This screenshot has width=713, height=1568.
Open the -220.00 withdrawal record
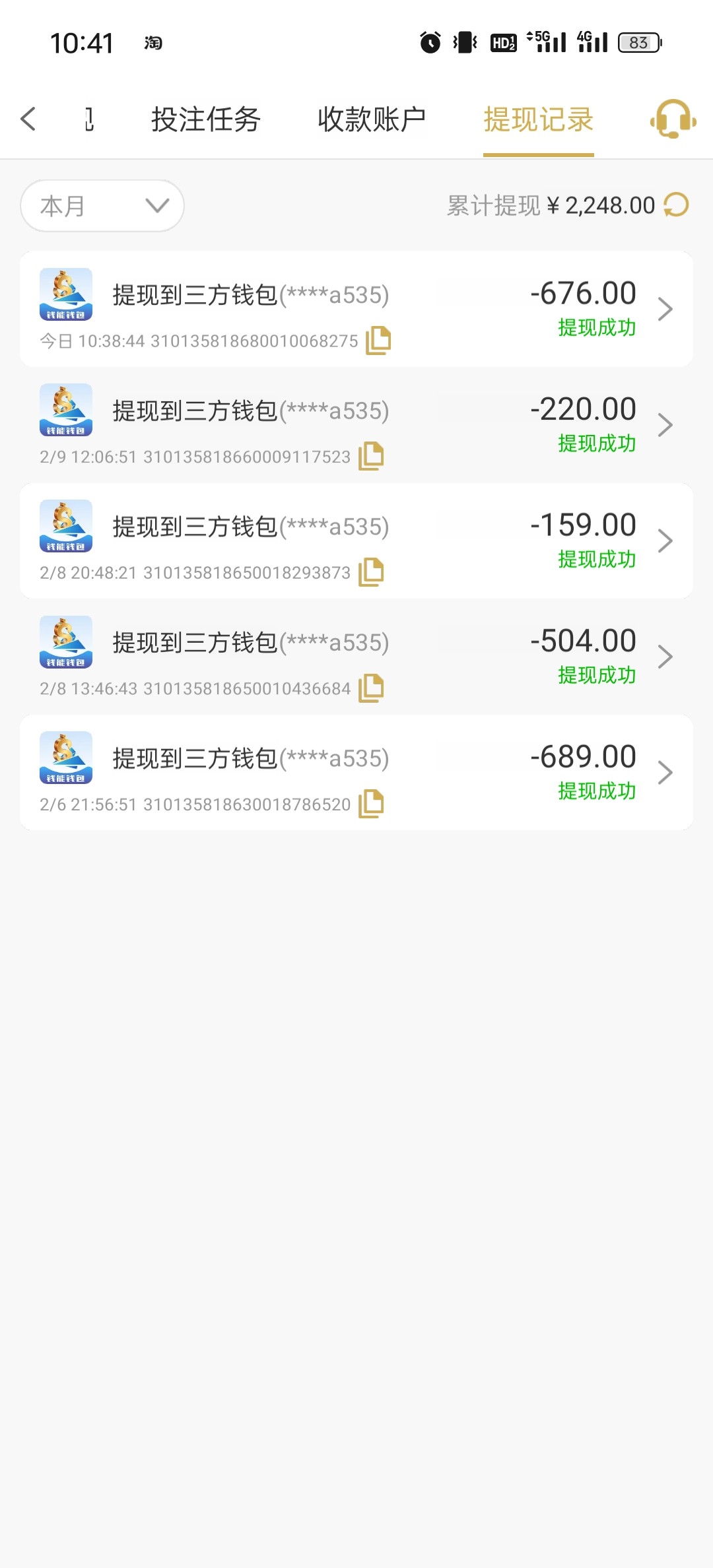(356, 425)
